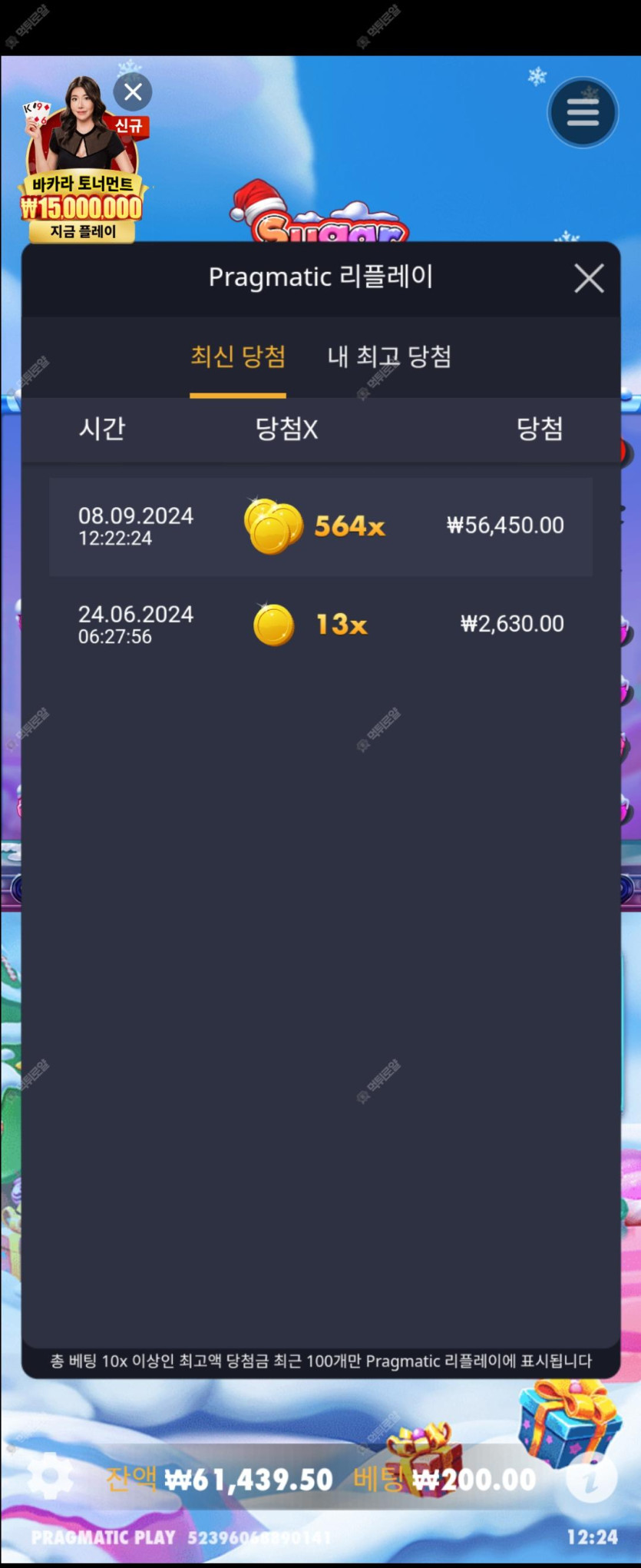Screen dimensions: 641x1568
Task: Dismiss the 바카라 토너먼트 promo banner
Action: 133,92
